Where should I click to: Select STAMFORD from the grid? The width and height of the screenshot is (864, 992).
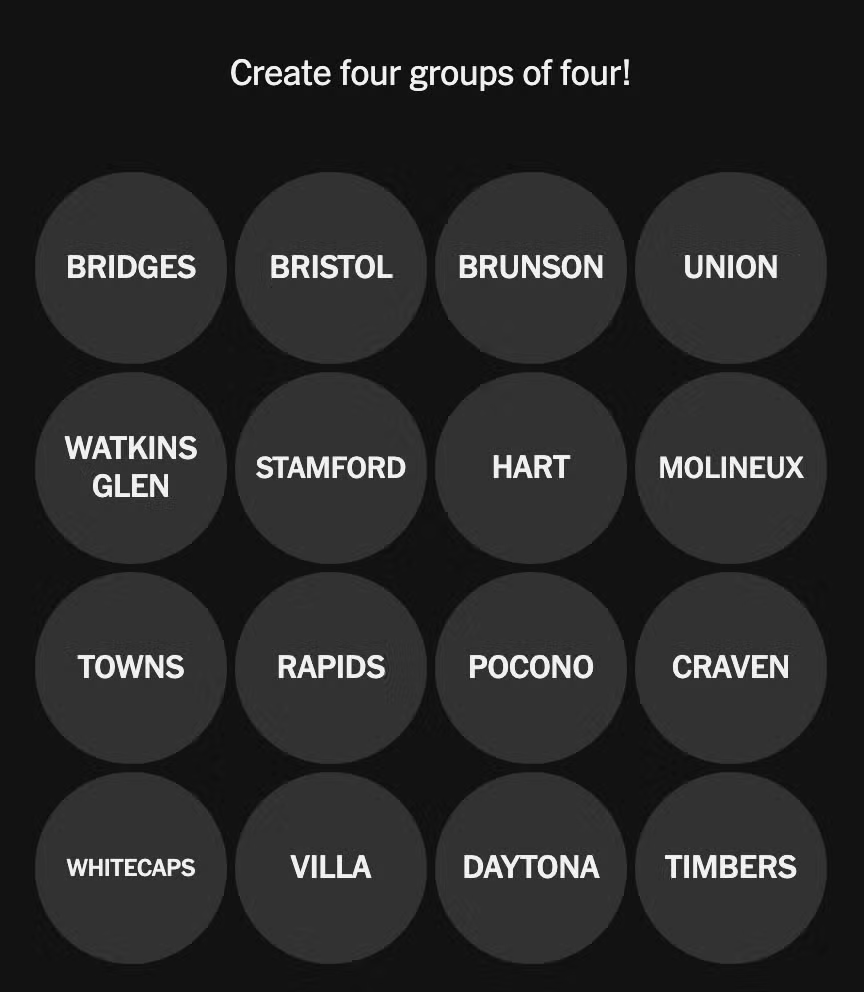pyautogui.click(x=331, y=467)
